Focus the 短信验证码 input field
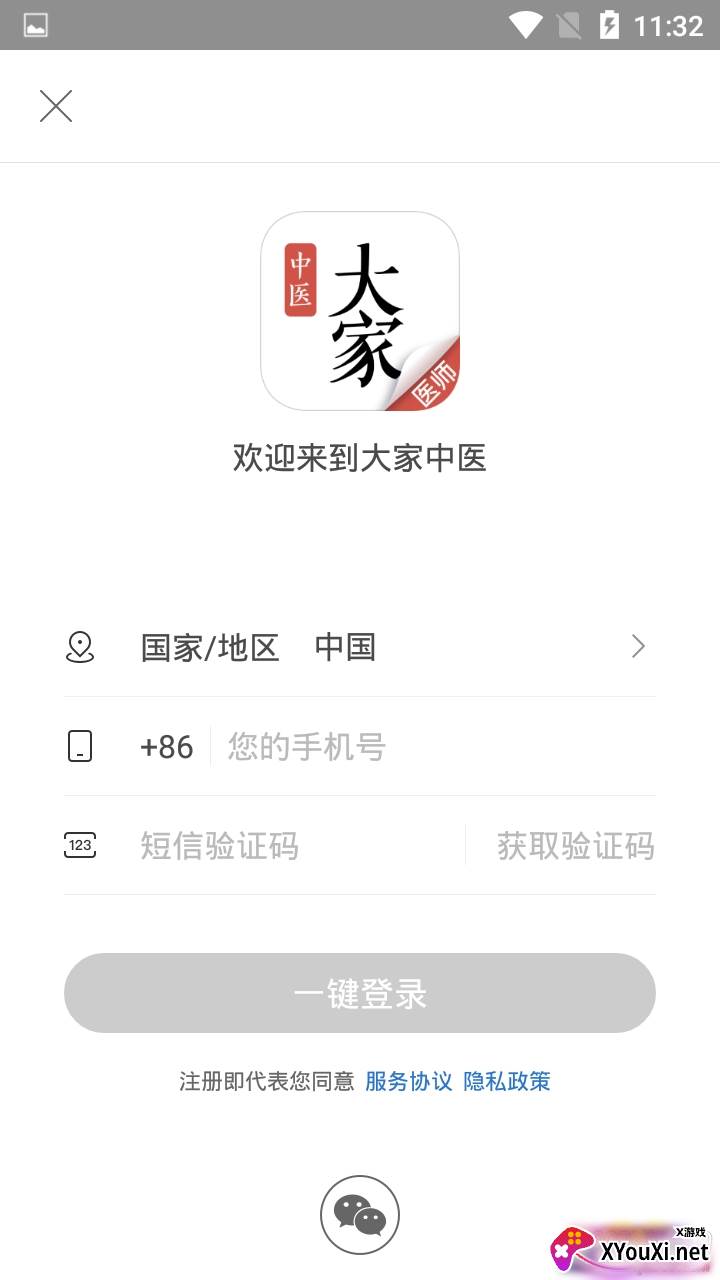The width and height of the screenshot is (720, 1280). coord(300,846)
